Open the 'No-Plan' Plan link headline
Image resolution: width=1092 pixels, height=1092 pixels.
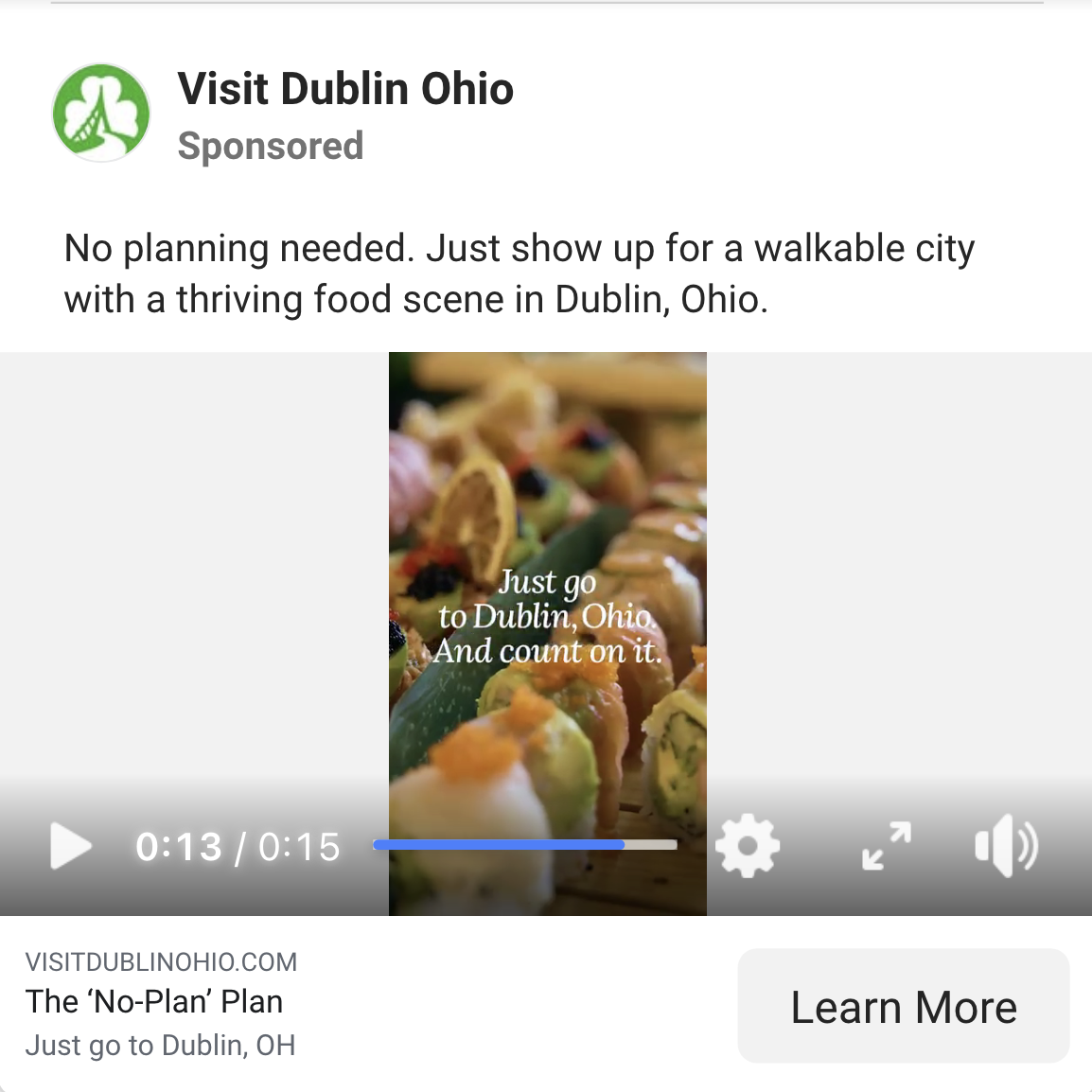[x=154, y=1001]
